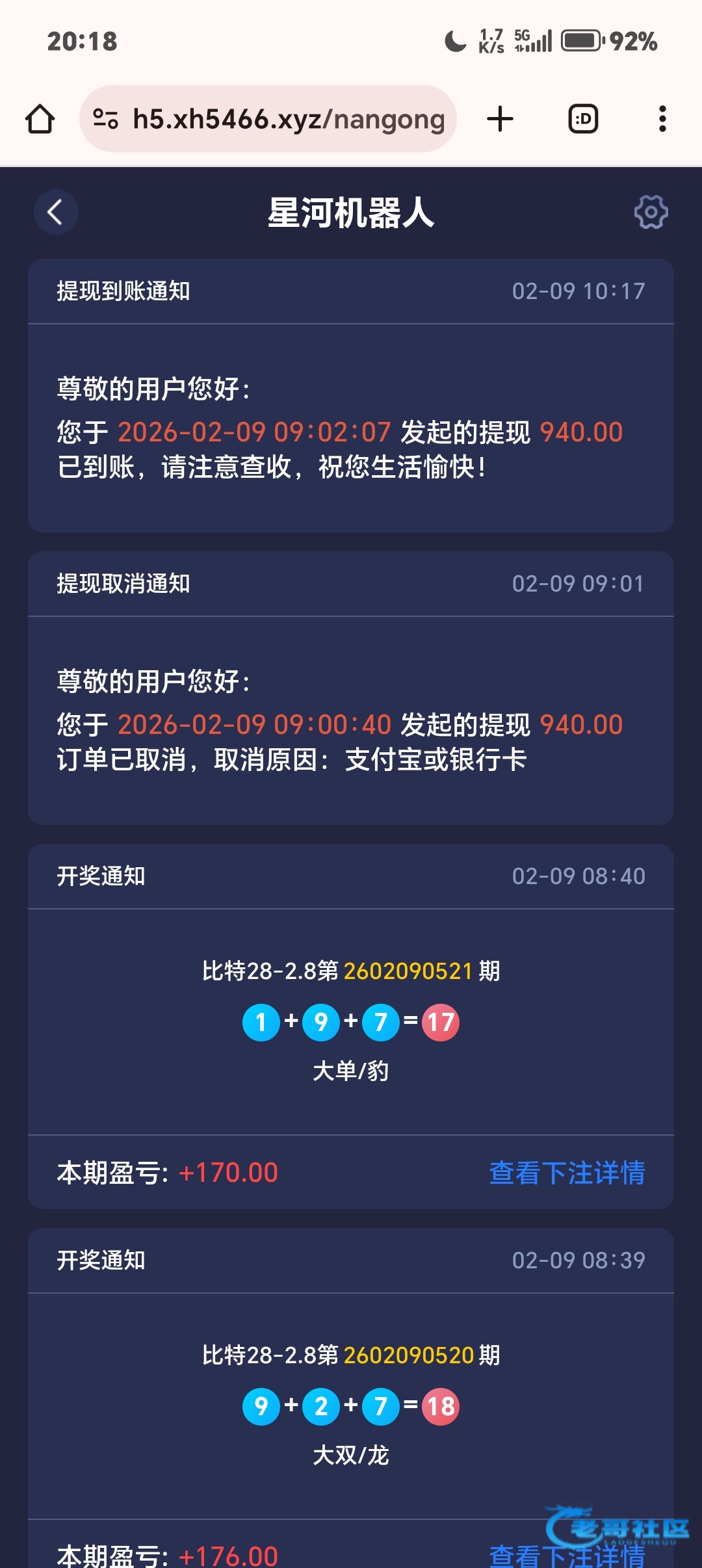702x1568 pixels.
Task: Open a new browser tab
Action: [x=500, y=119]
